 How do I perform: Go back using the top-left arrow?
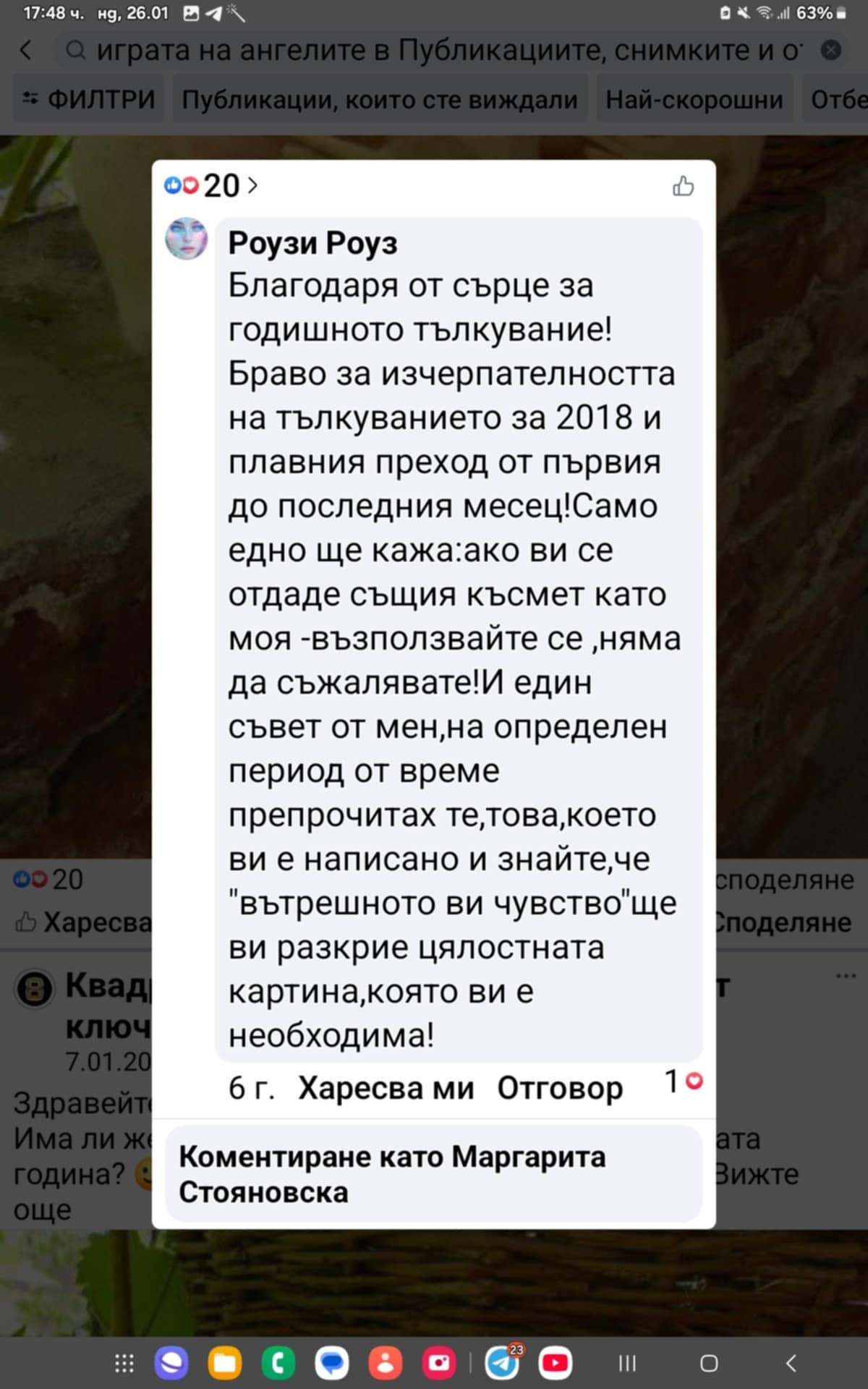[x=26, y=50]
